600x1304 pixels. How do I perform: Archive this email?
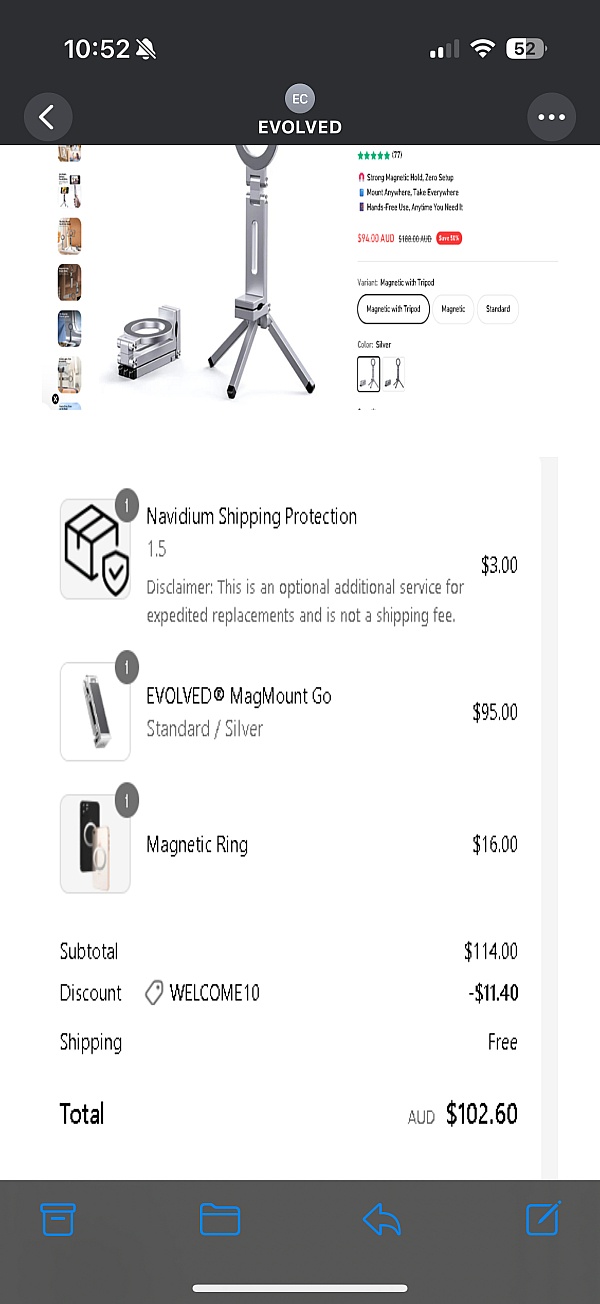(x=58, y=1219)
